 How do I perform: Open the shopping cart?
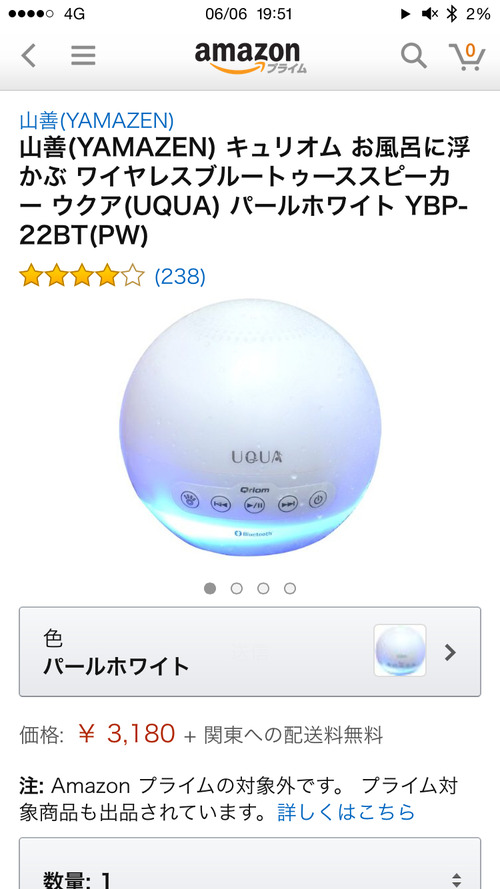(467, 56)
